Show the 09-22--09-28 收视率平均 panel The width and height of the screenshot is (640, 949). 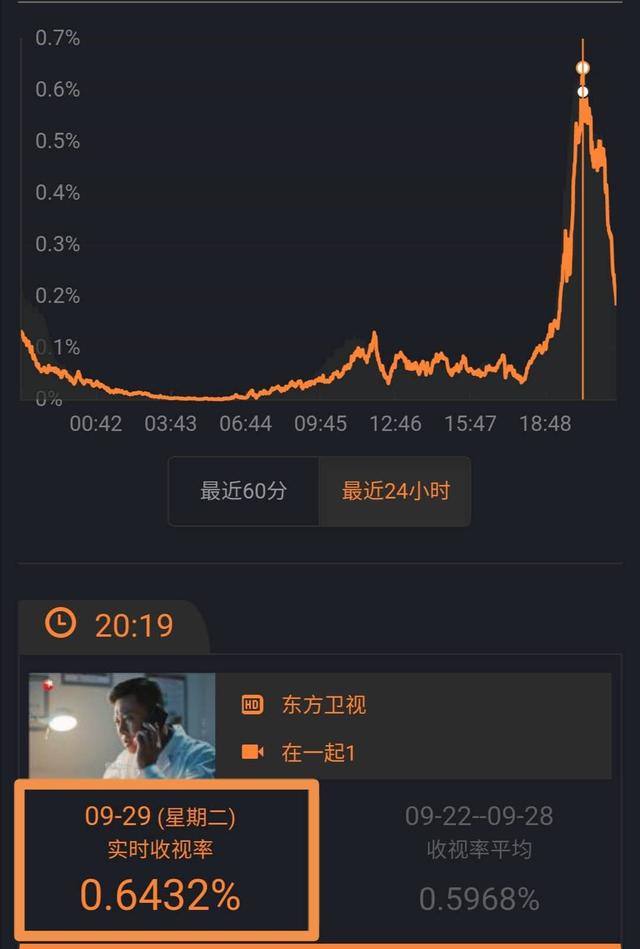click(479, 862)
